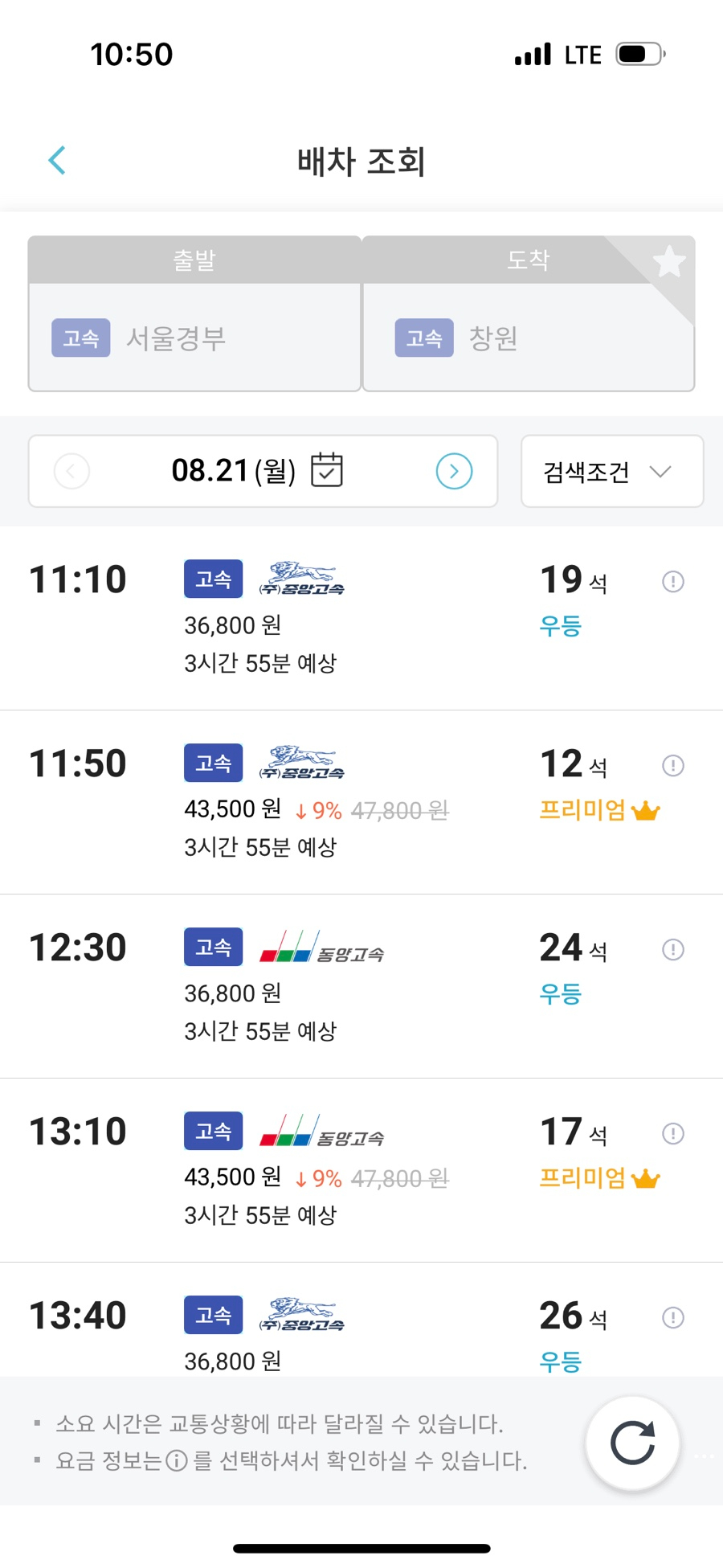This screenshot has height=1568, width=723.
Task: Go back from 배차 조회 screen
Action: pyautogui.click(x=57, y=161)
